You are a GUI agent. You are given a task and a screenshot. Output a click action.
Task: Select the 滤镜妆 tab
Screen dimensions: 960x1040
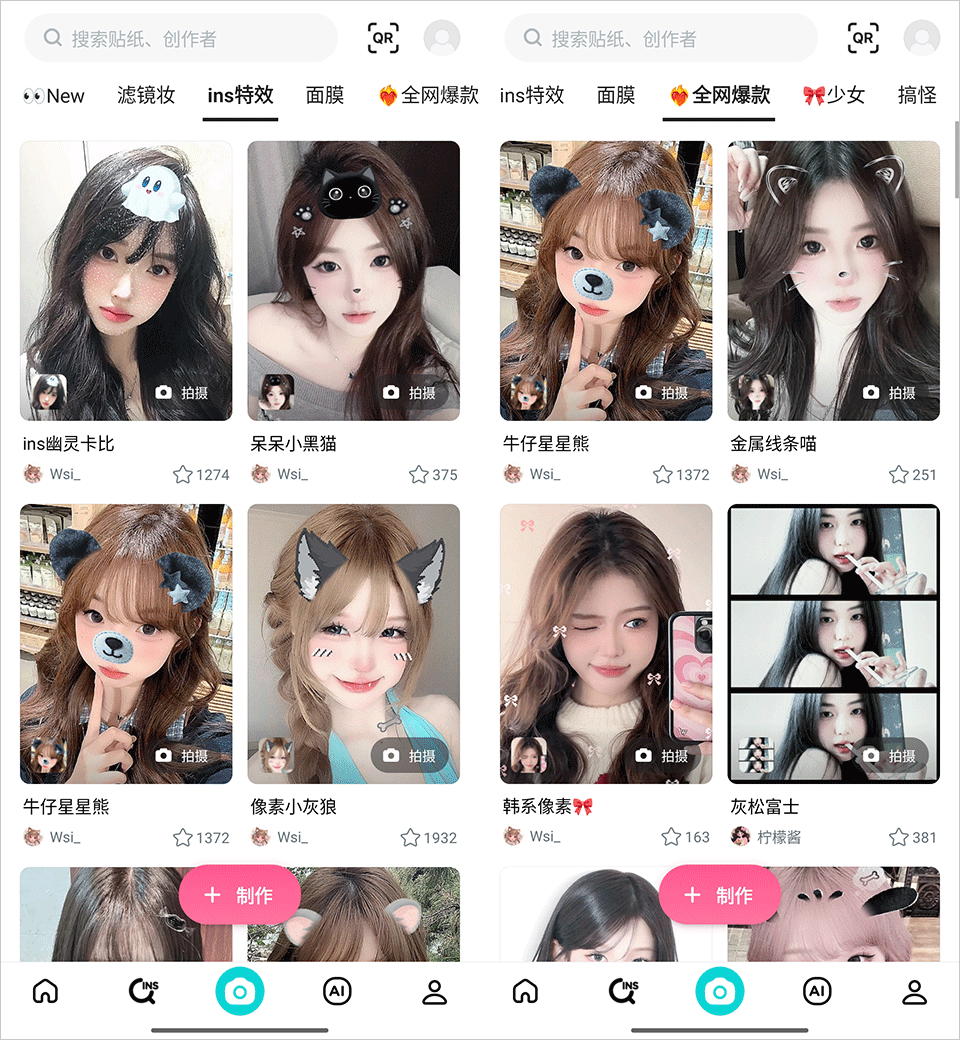pos(146,96)
